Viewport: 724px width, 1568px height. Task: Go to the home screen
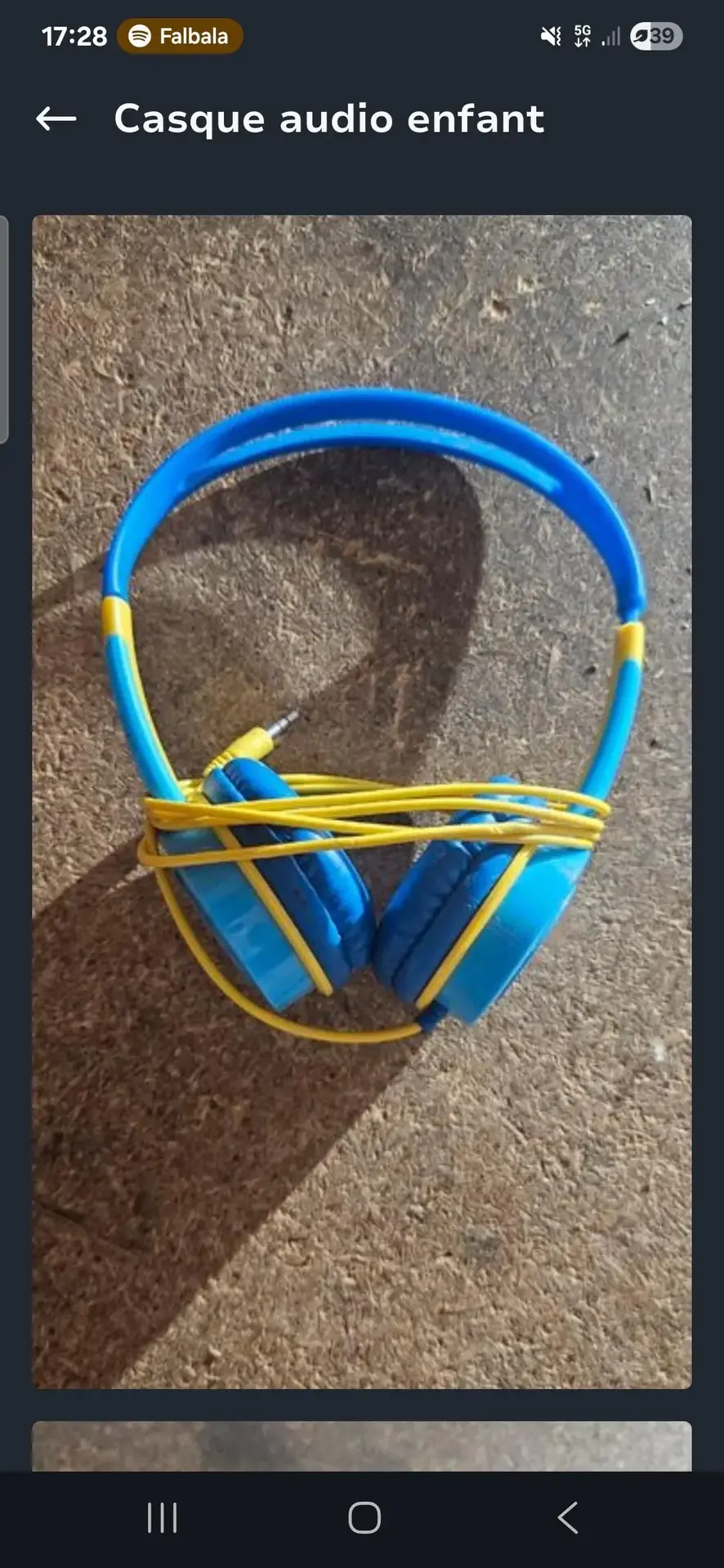click(364, 1518)
